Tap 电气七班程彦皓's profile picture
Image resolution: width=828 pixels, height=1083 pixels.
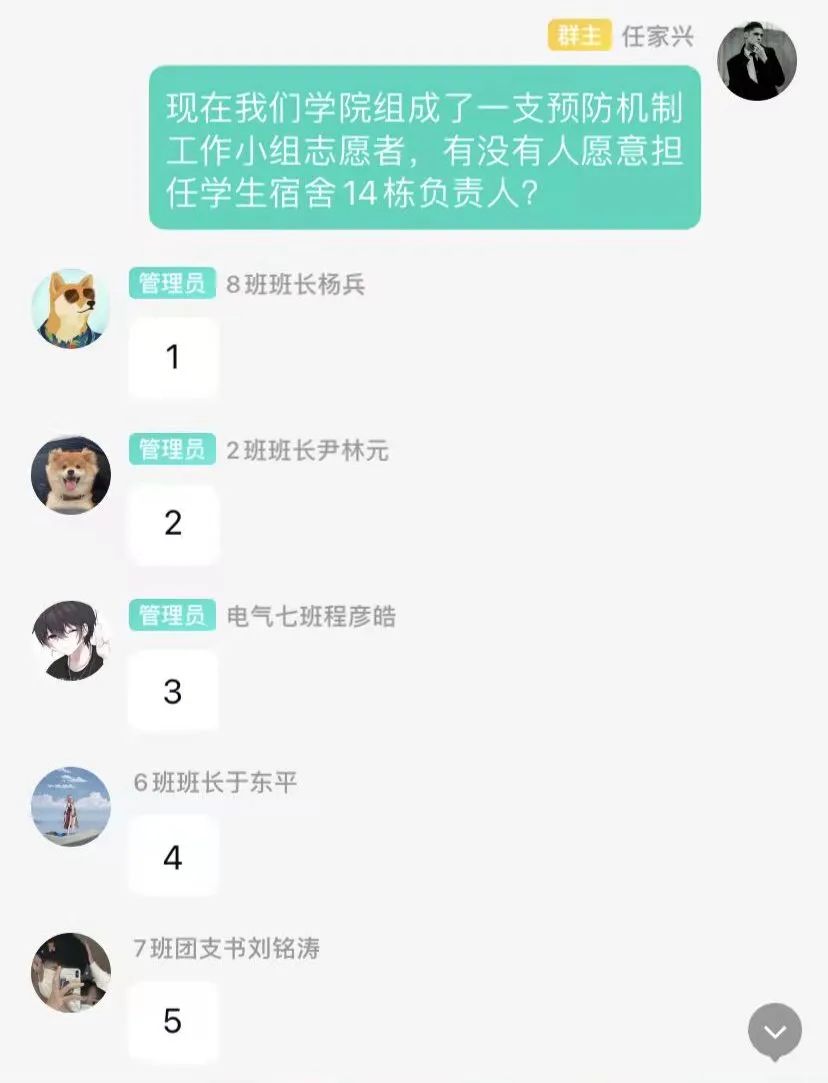coord(71,641)
